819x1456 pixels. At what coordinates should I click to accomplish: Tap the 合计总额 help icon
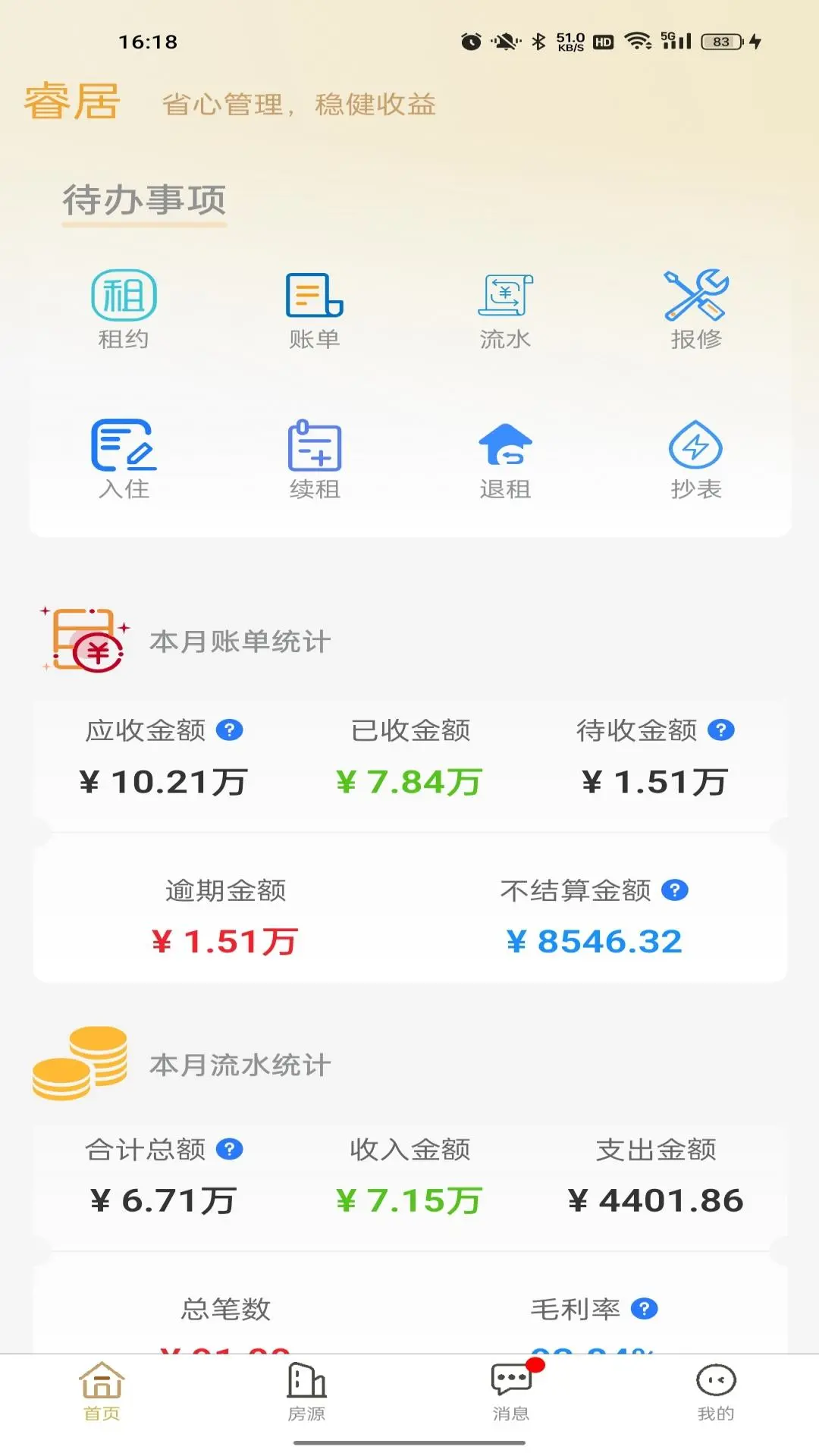tap(228, 1150)
